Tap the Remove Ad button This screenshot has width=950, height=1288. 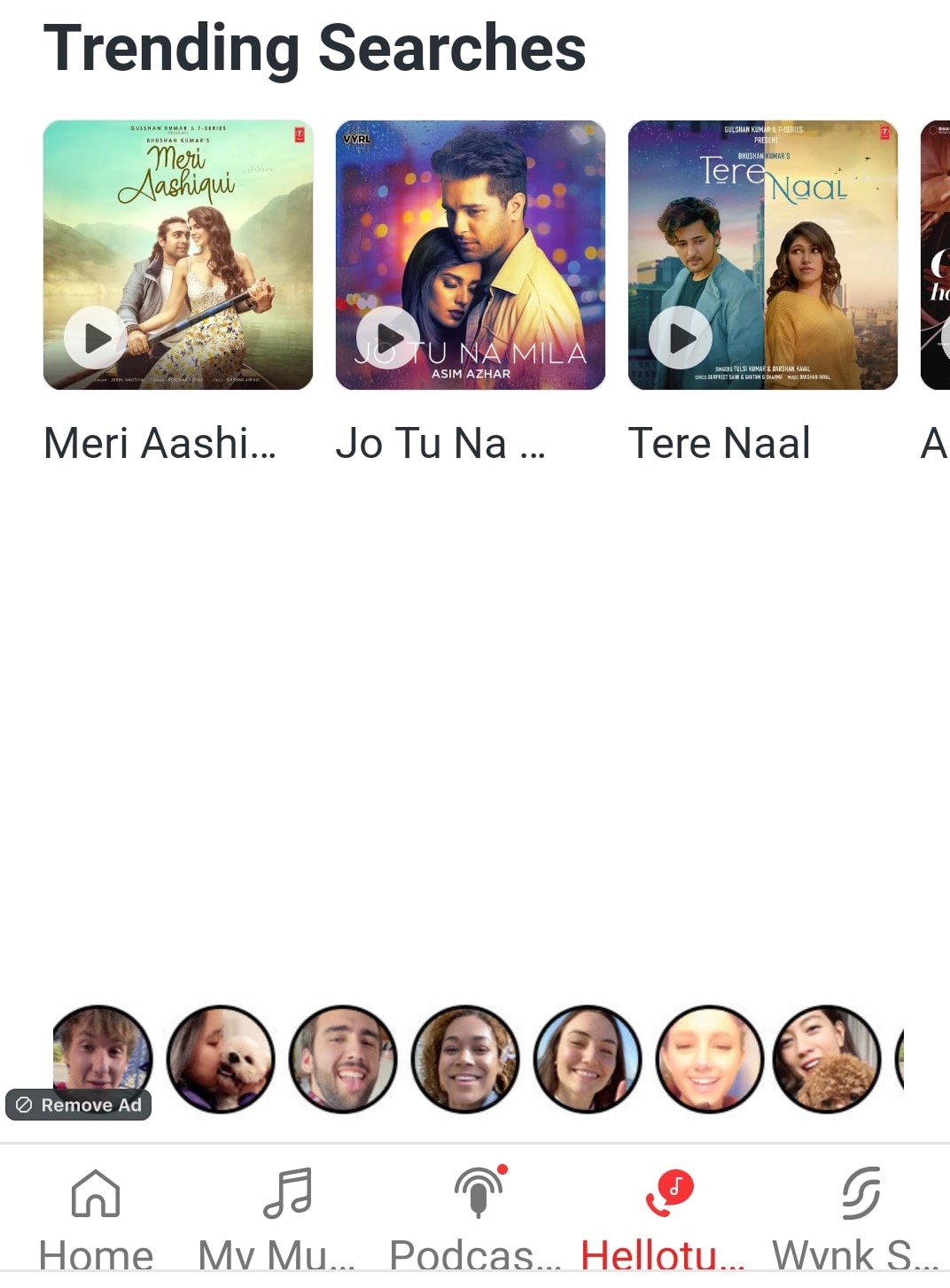point(79,1105)
